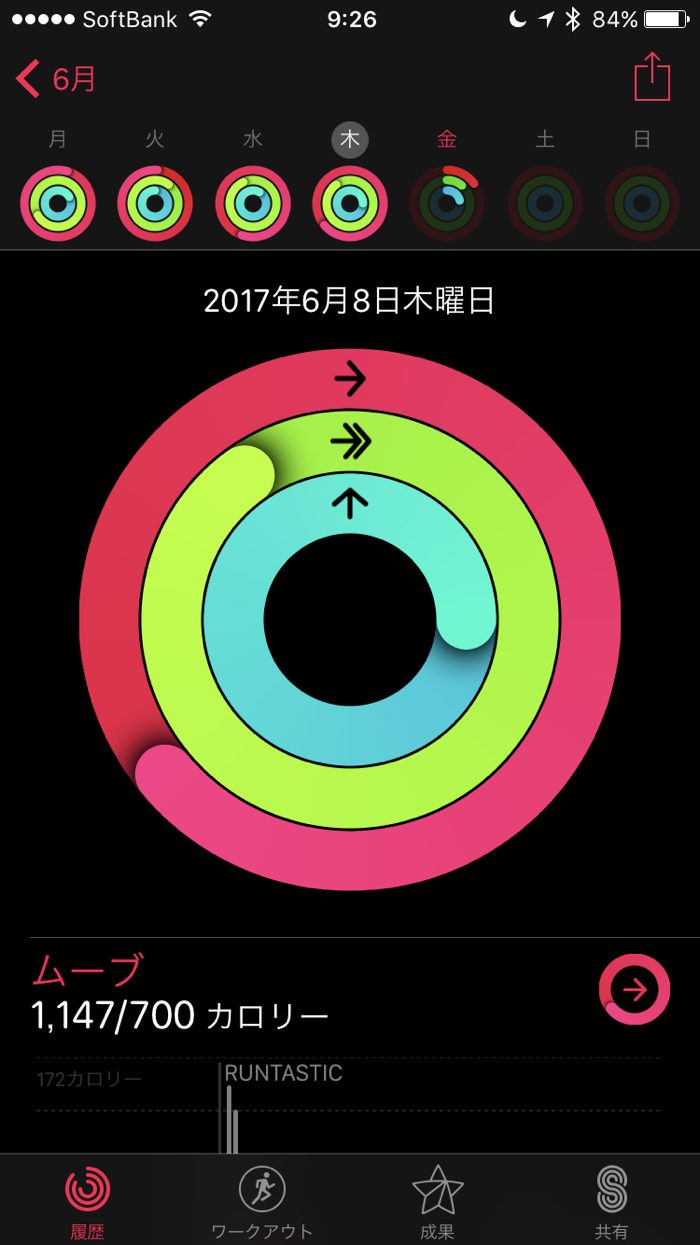Select Tuesday (火) activity rings
The height and width of the screenshot is (1245, 700).
click(155, 203)
